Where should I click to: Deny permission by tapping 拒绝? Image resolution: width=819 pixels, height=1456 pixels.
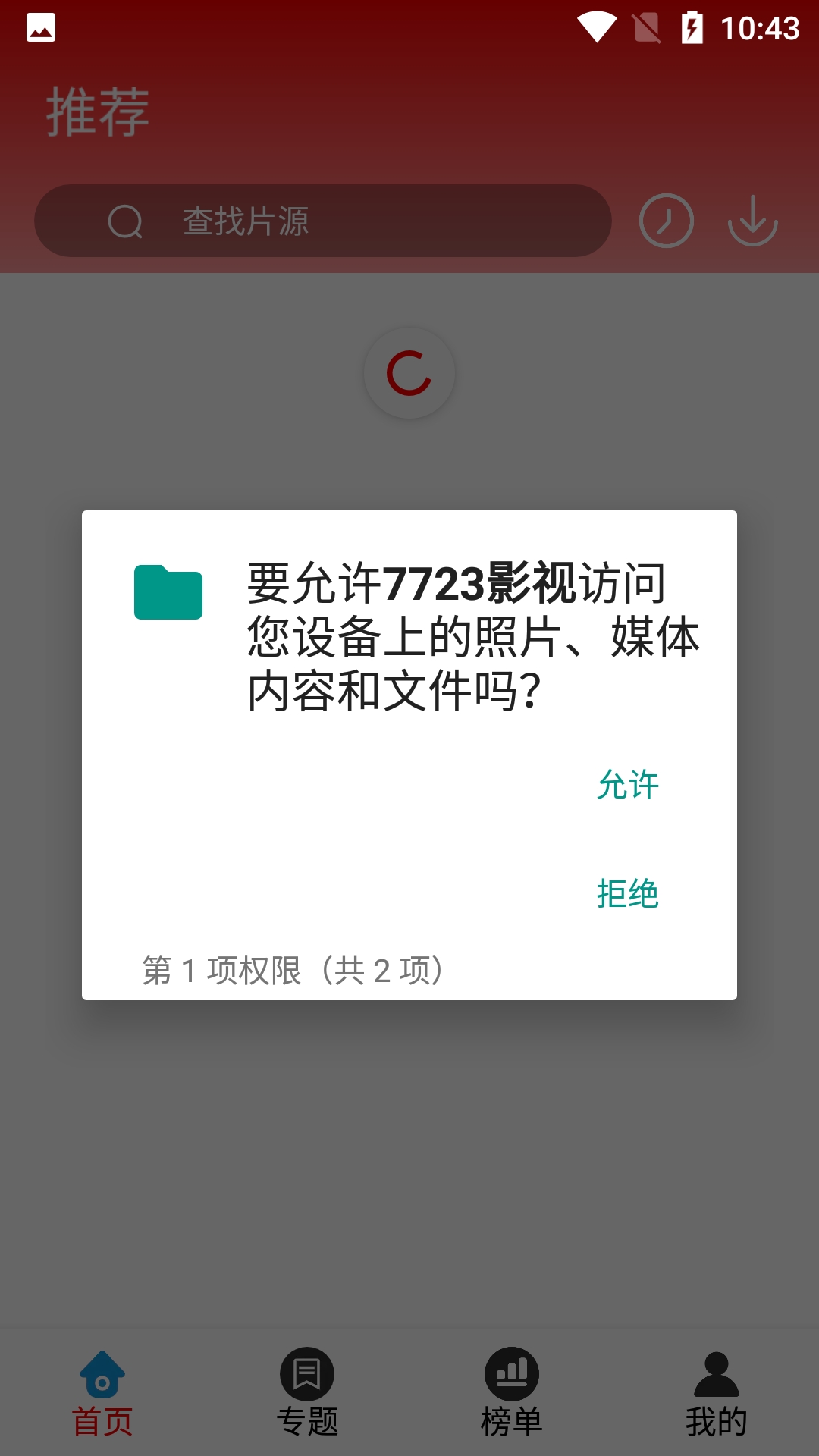pos(627,895)
